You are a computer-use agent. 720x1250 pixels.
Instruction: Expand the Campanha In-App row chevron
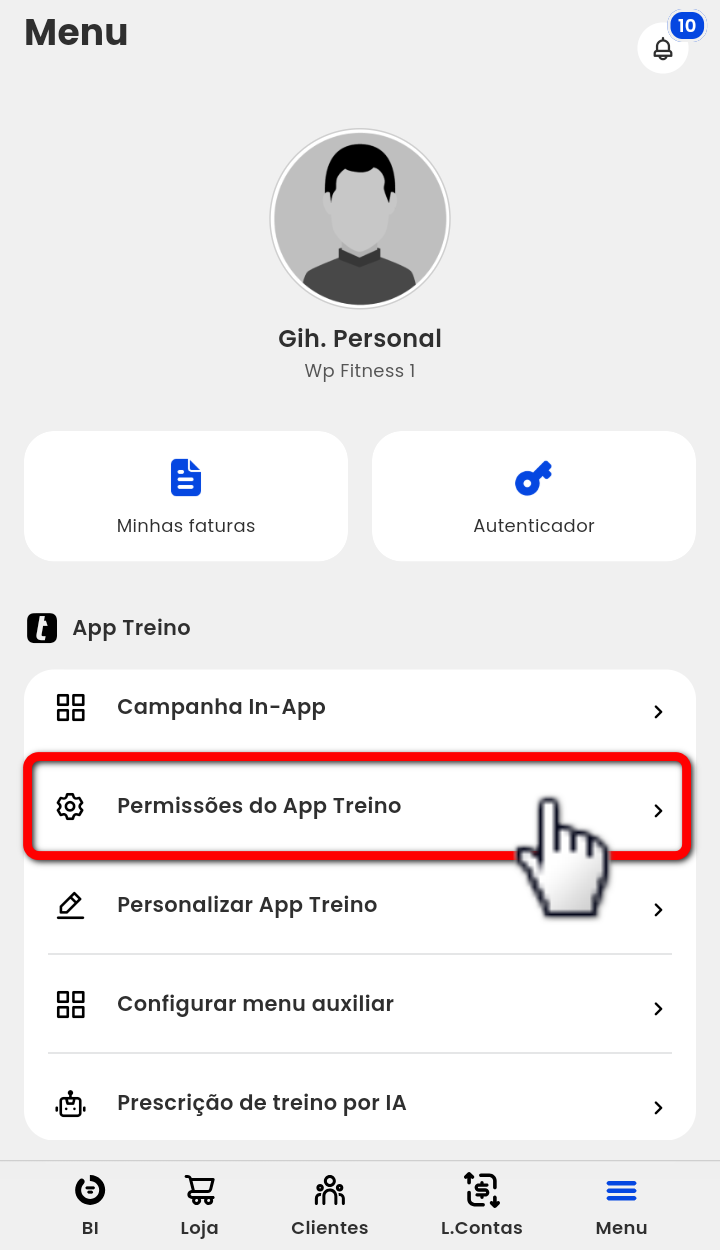click(658, 712)
